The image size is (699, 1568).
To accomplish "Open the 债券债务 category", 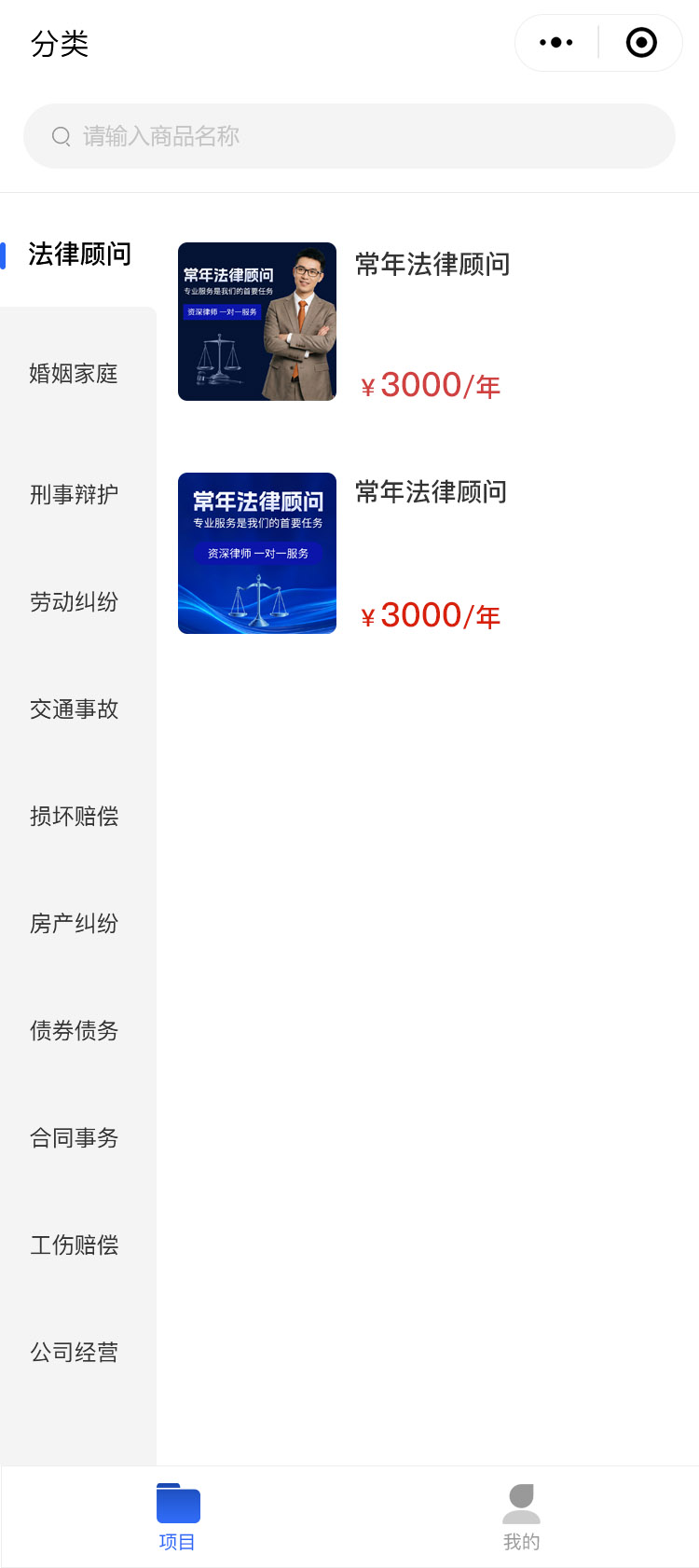I will point(75,1031).
